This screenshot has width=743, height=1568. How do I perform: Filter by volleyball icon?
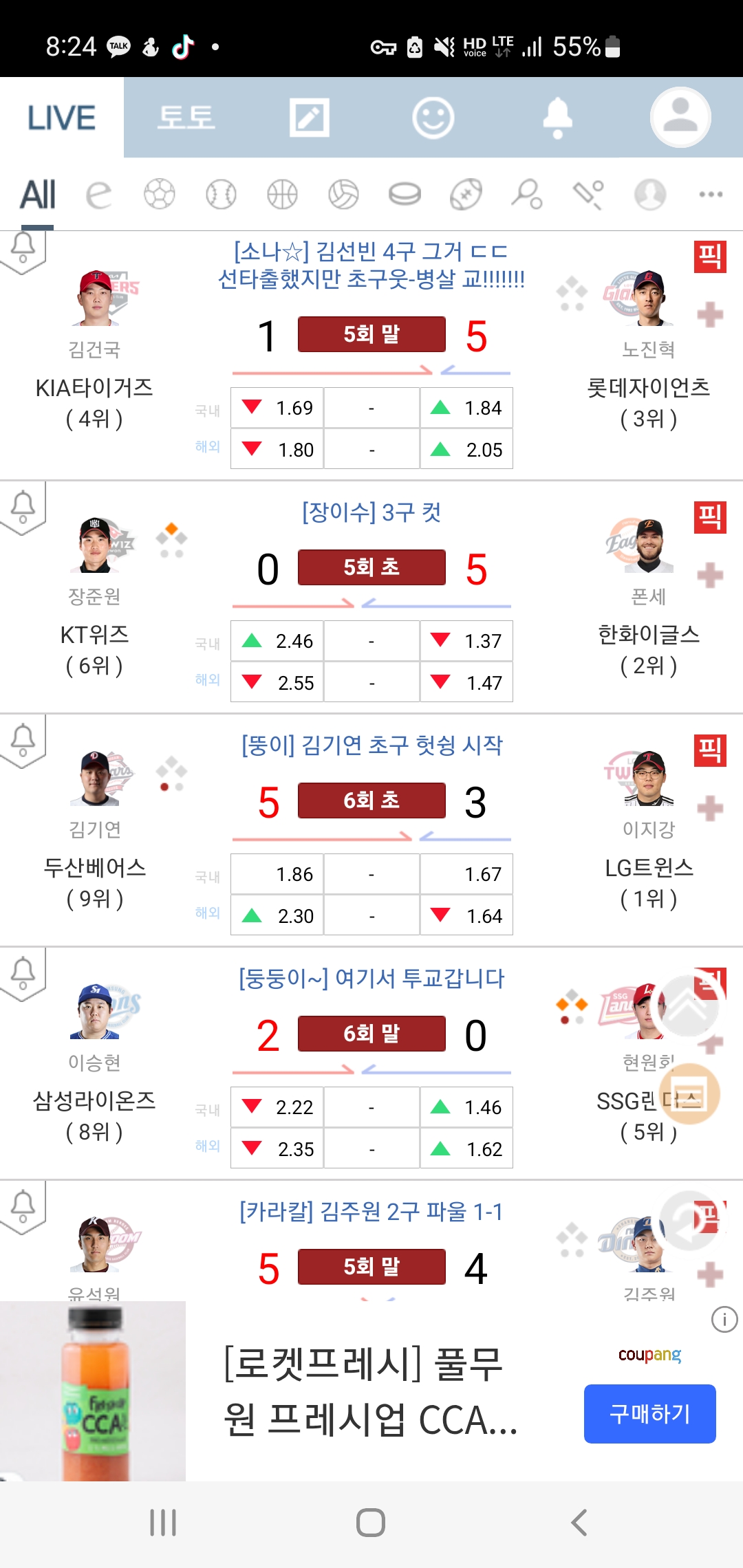343,195
